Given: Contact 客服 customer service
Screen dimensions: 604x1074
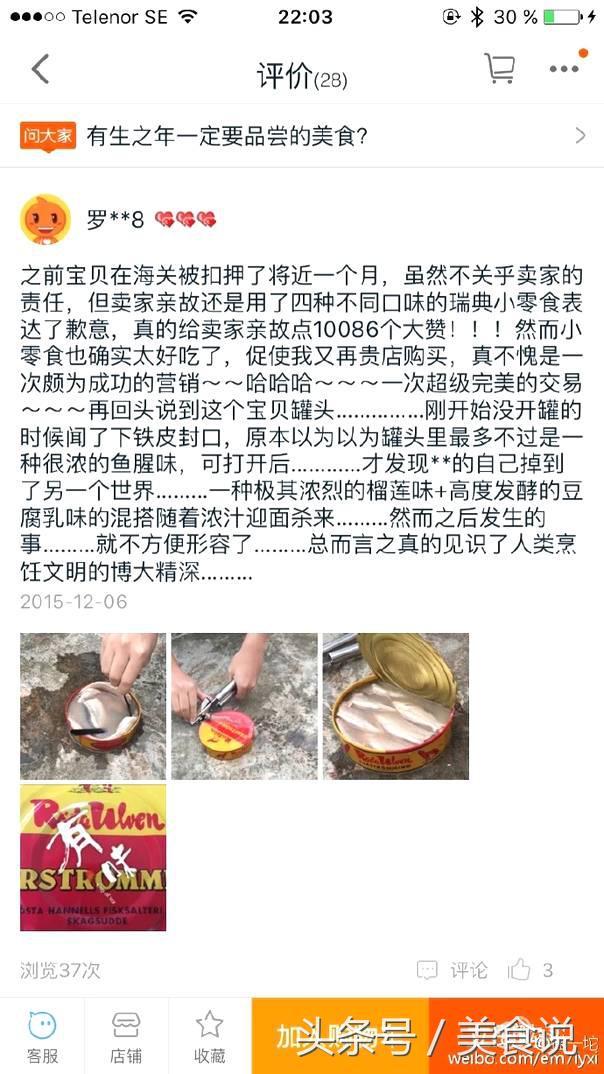Looking at the screenshot, I should (42, 1036).
